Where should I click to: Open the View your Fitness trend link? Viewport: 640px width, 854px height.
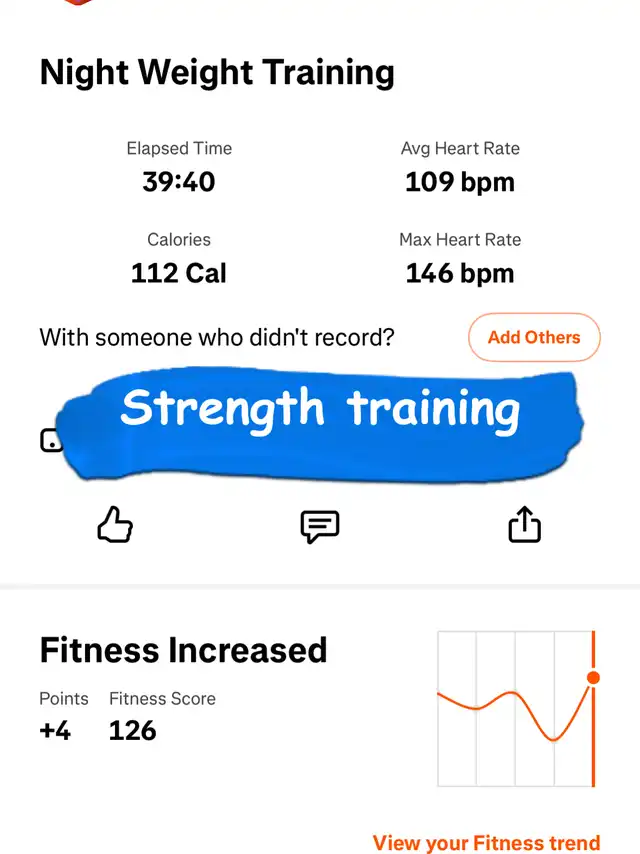click(486, 842)
